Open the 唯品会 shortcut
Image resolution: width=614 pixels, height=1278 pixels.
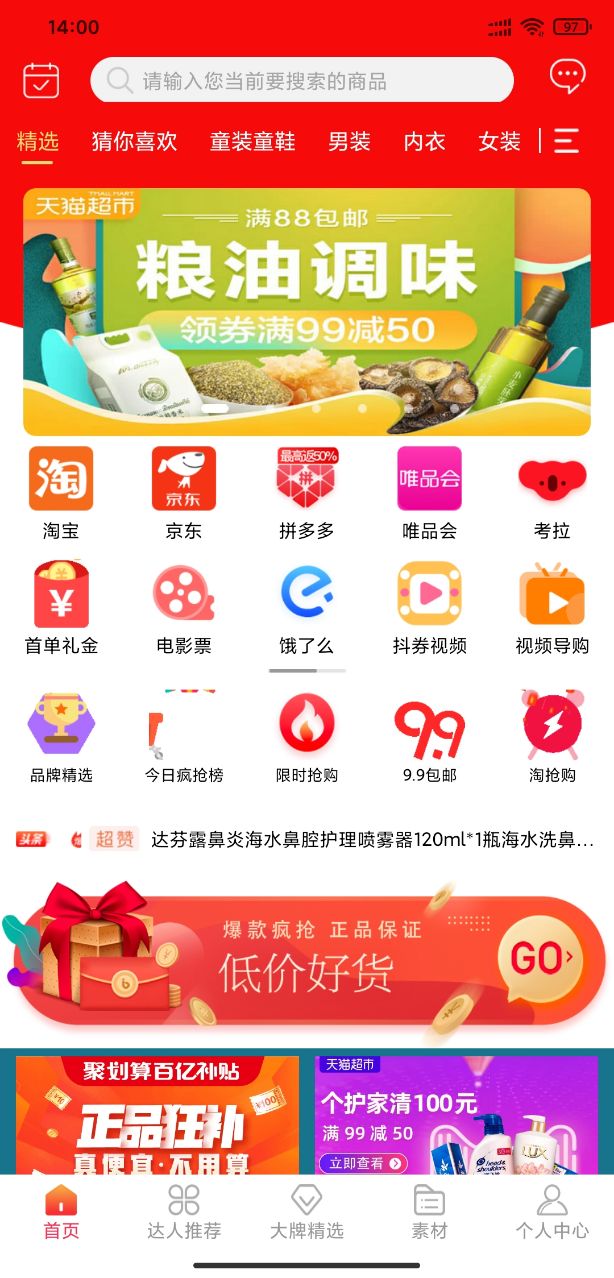429,492
